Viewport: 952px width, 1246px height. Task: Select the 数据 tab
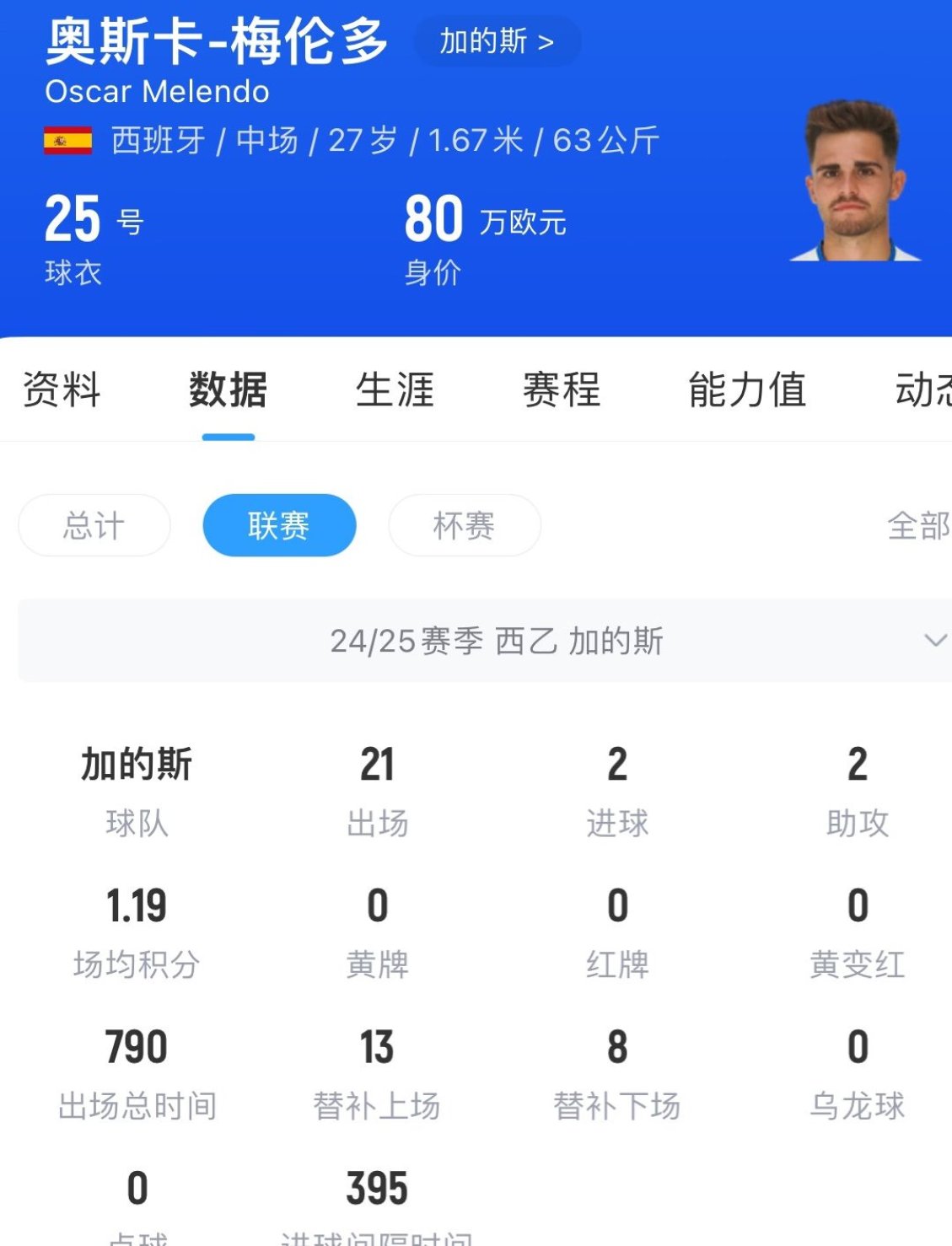click(x=228, y=390)
